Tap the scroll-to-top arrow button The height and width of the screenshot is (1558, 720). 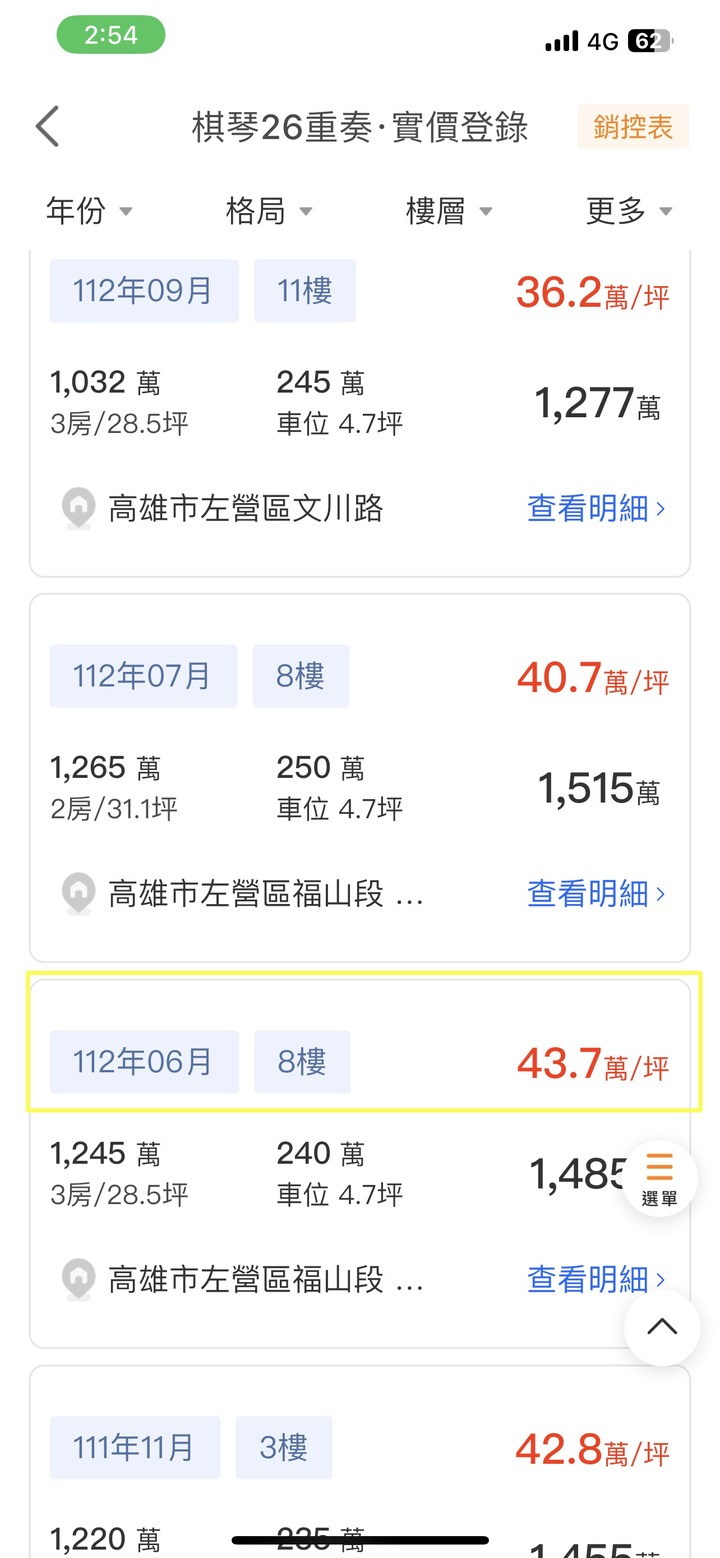662,1327
